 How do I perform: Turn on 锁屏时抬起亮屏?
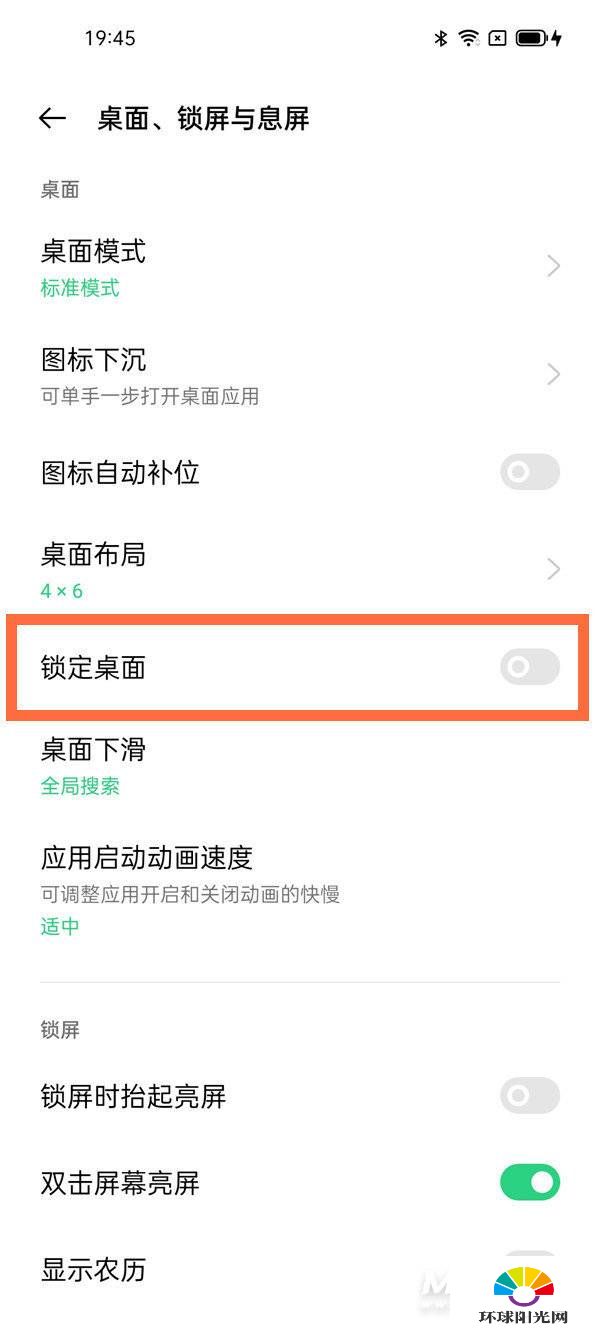tap(530, 1096)
